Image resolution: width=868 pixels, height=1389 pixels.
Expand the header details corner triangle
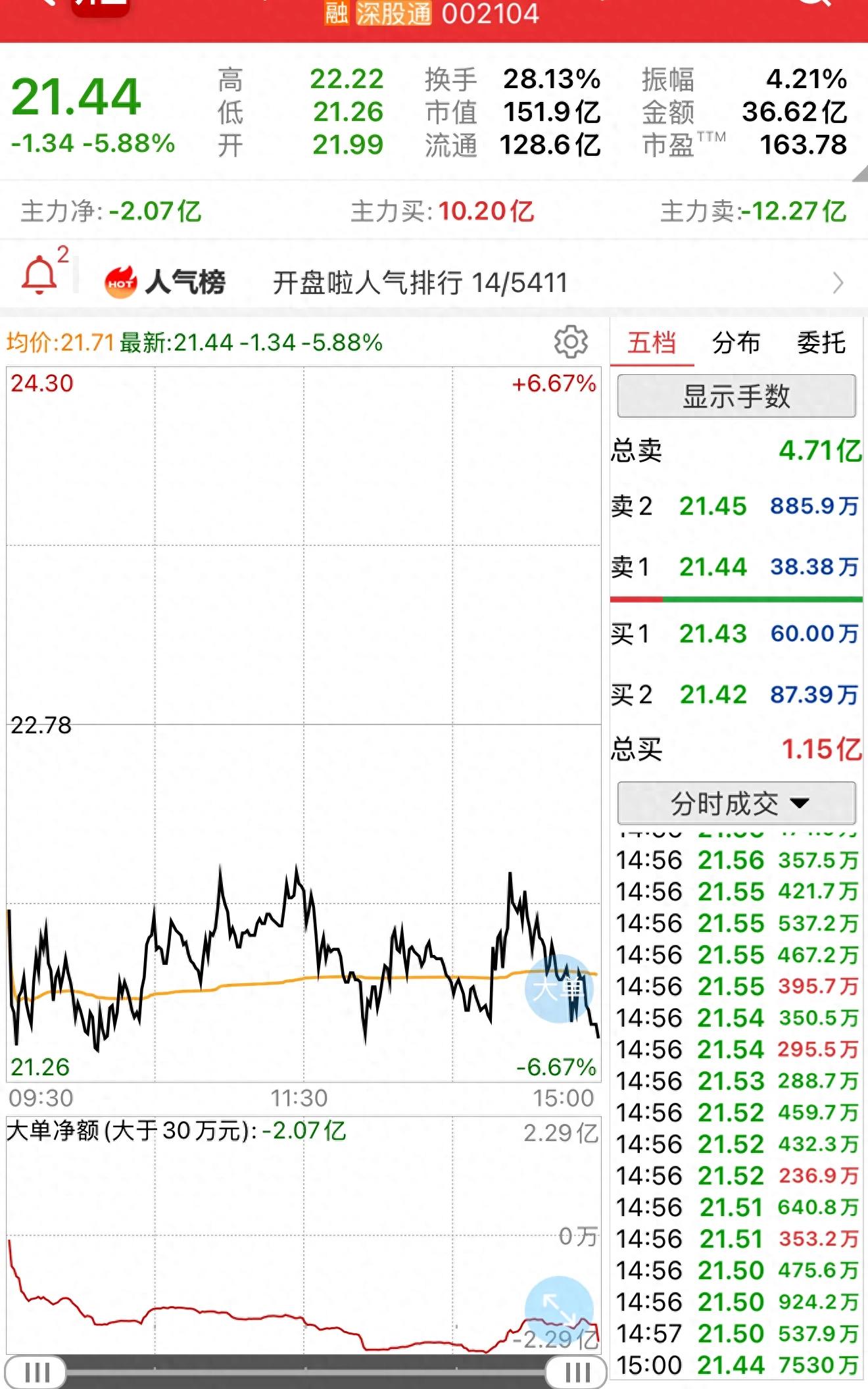[859, 173]
